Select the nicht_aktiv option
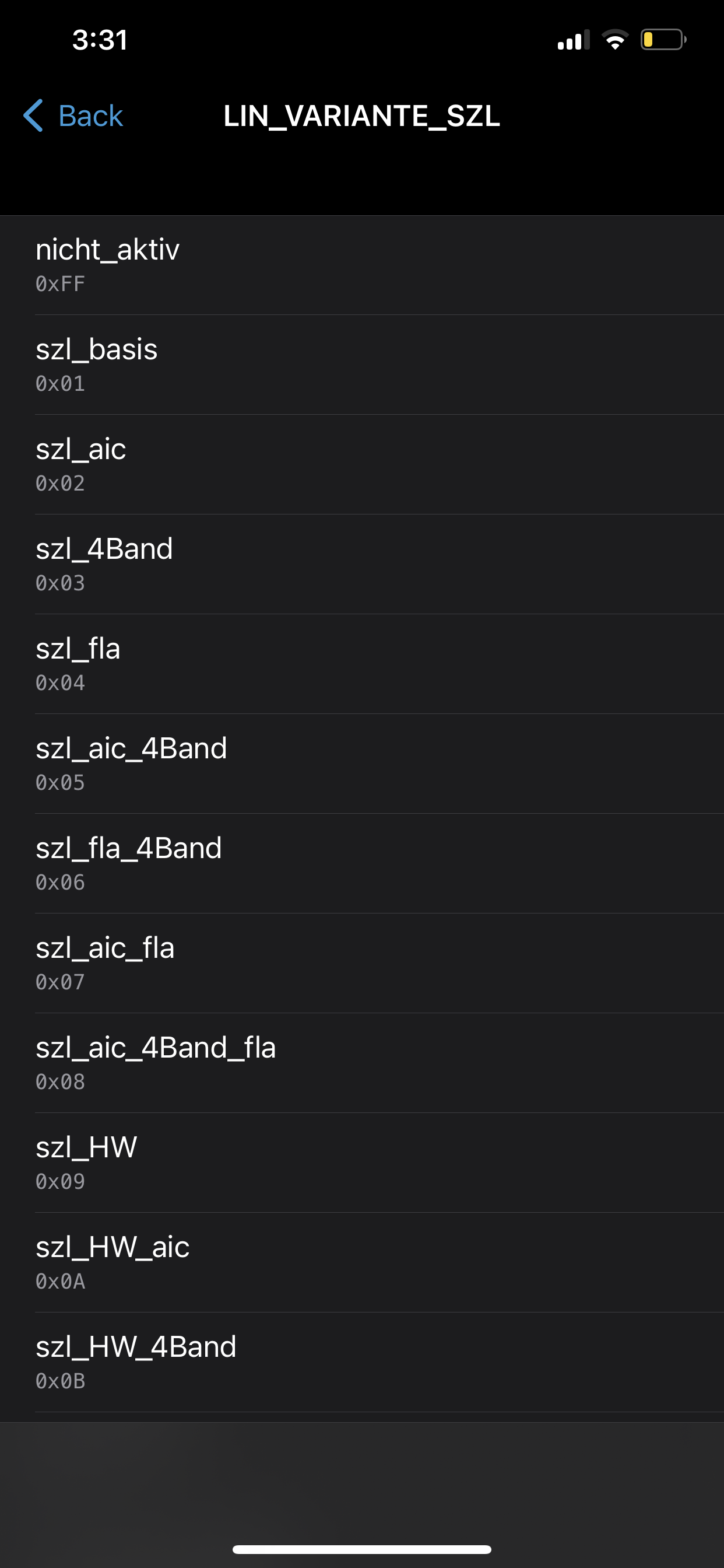Viewport: 724px width, 1568px height. pos(361,265)
